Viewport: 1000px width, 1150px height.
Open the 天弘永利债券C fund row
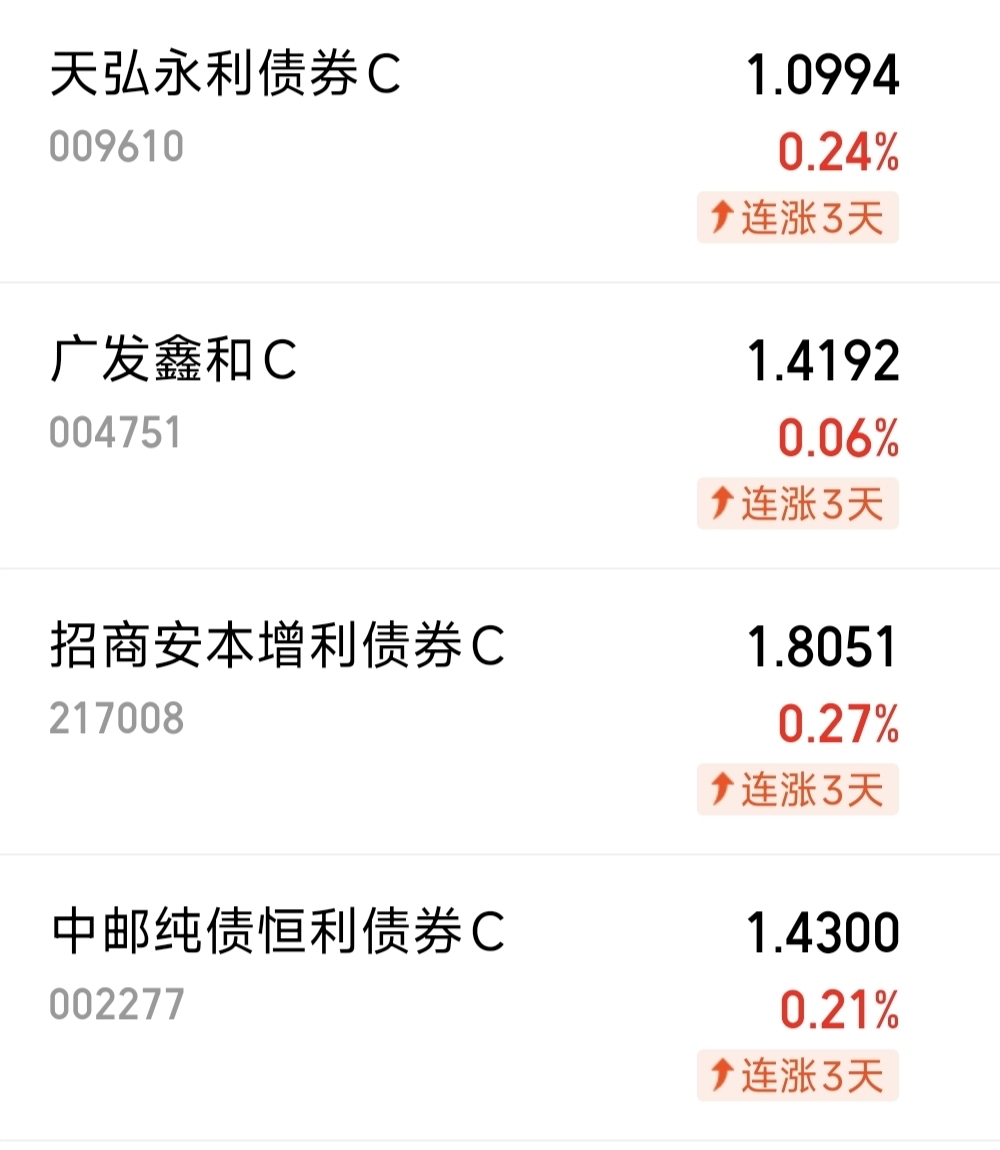[x=226, y=78]
